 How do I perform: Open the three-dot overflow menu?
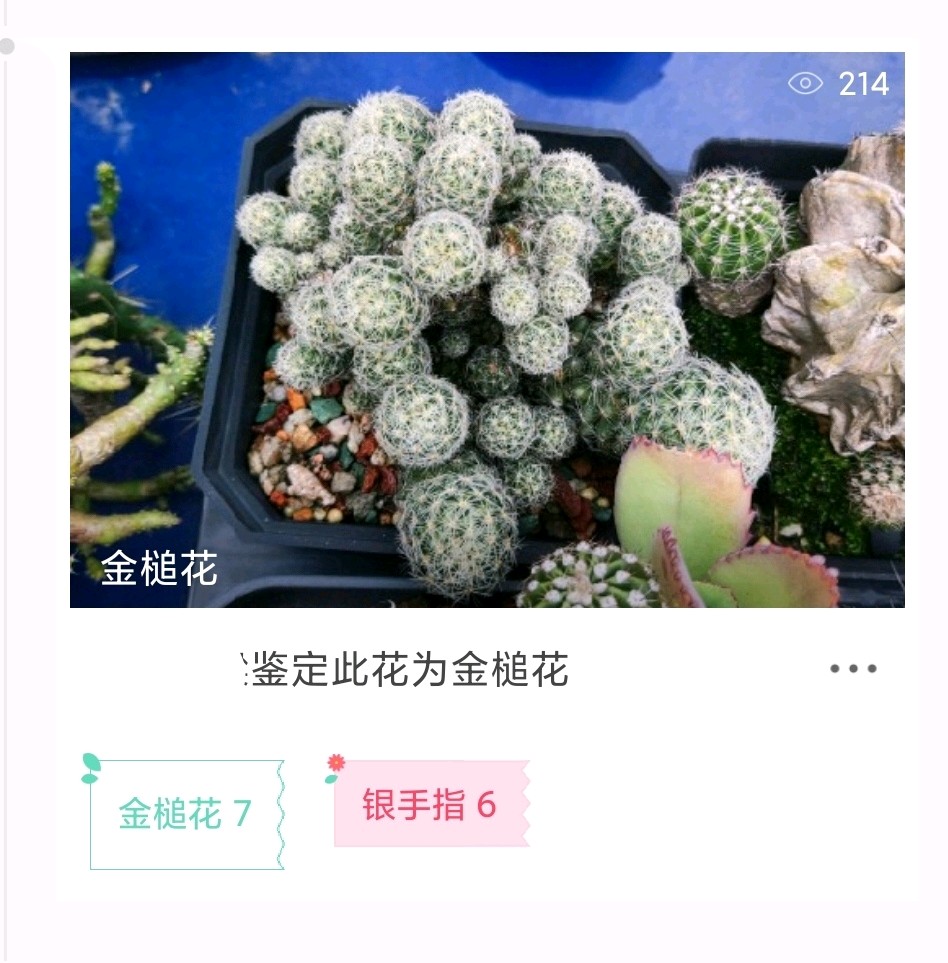coord(853,669)
